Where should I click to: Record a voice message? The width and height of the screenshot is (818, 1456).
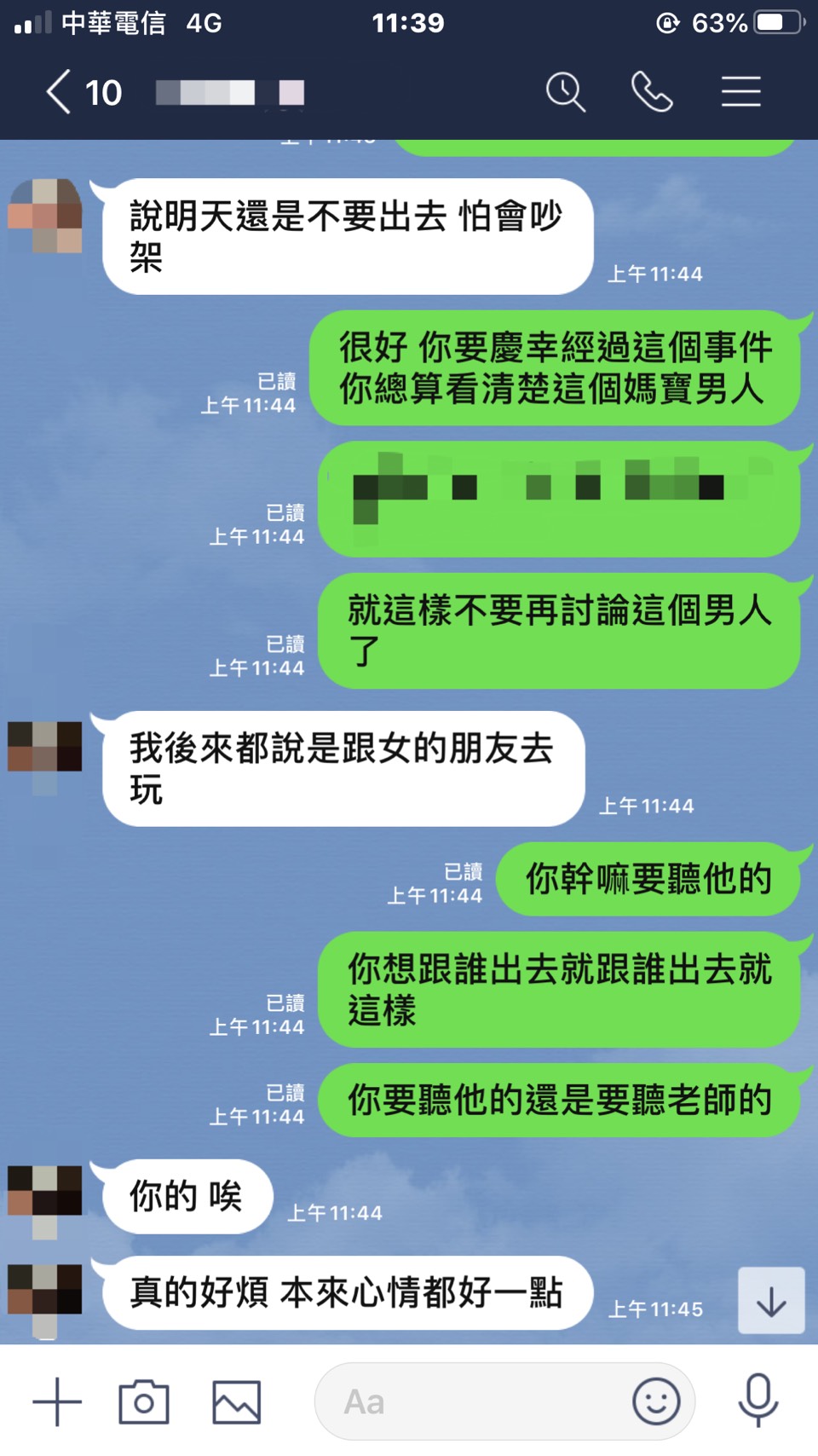point(758,1401)
